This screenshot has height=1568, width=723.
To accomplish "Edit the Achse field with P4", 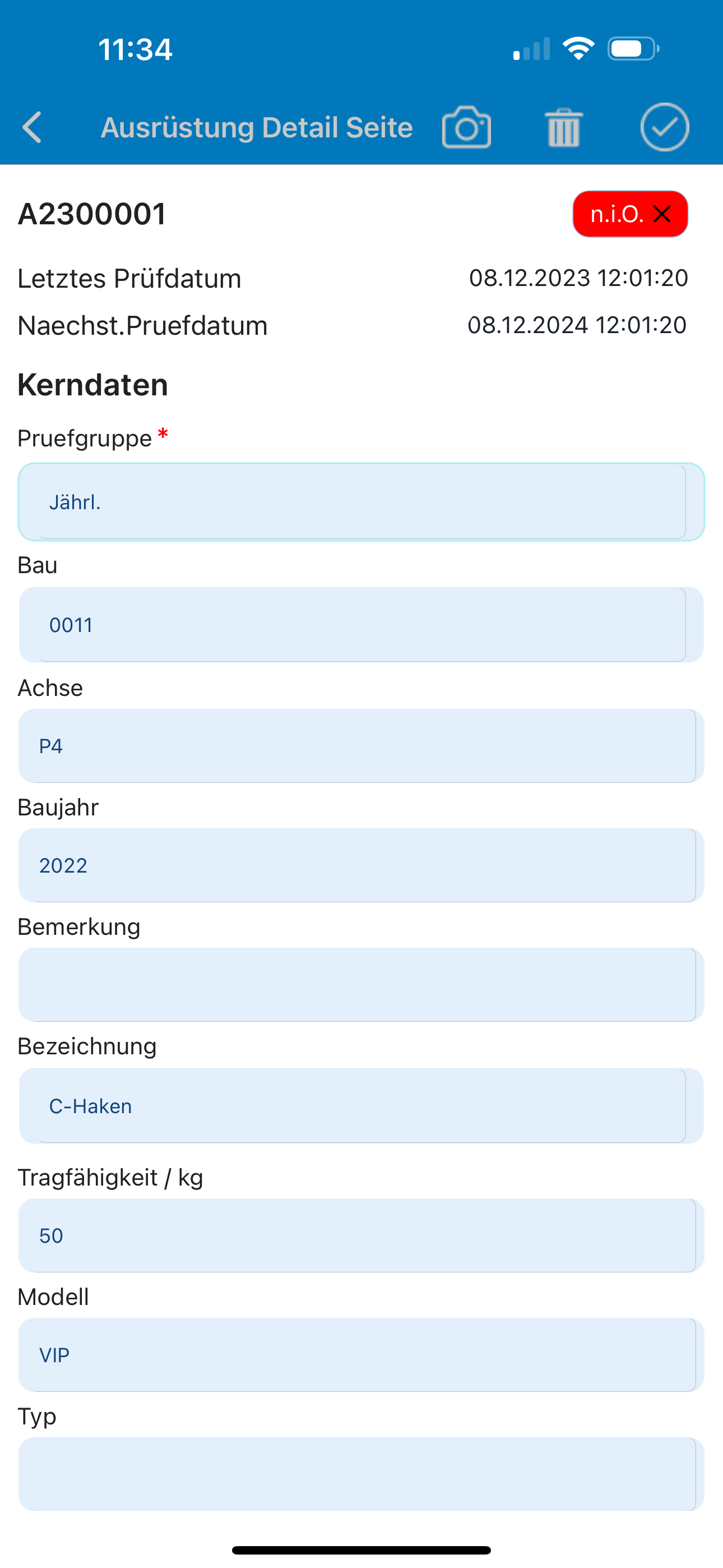I will 361,746.
